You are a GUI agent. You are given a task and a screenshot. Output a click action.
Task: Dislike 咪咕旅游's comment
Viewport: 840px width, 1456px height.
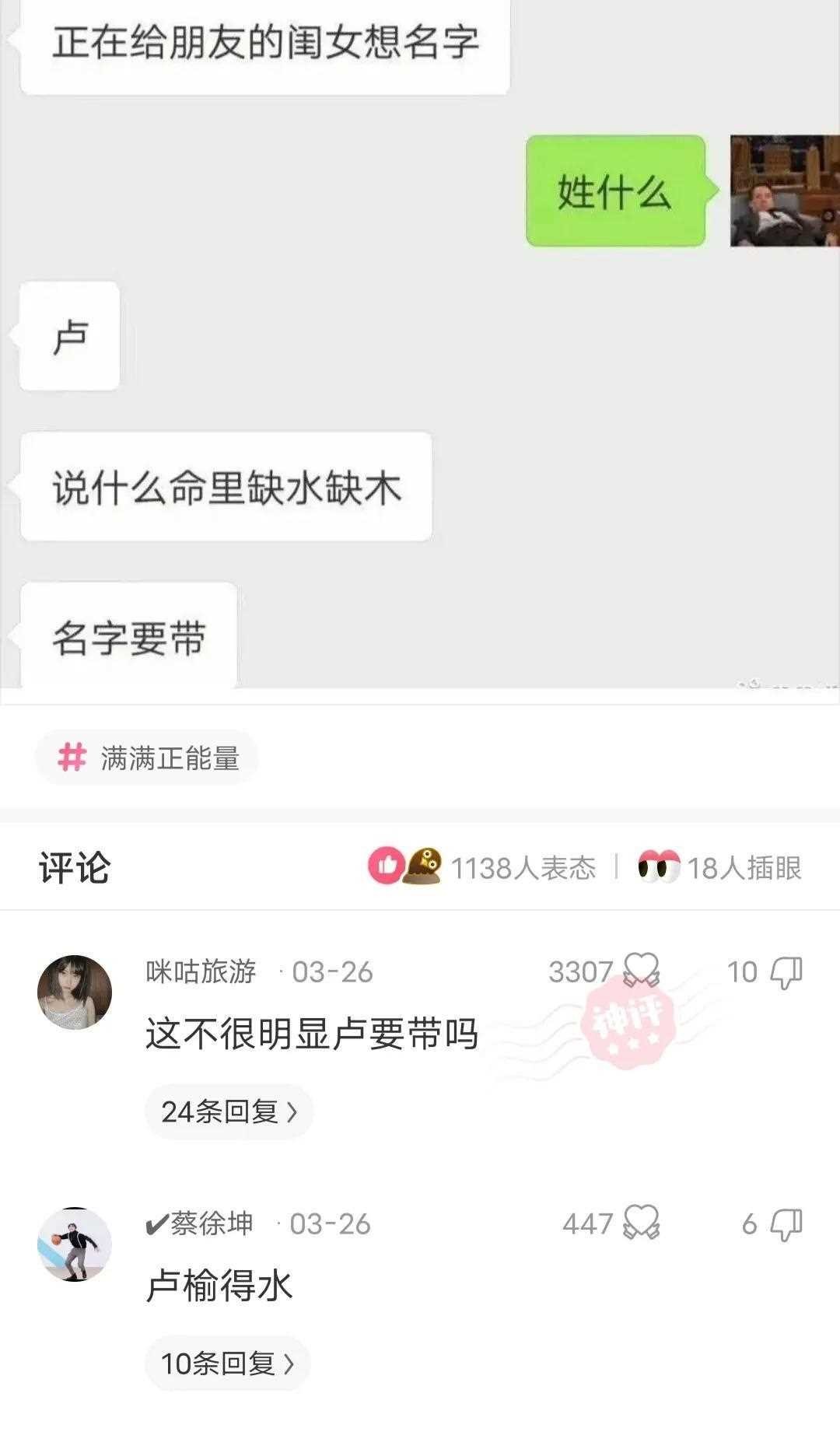[786, 972]
